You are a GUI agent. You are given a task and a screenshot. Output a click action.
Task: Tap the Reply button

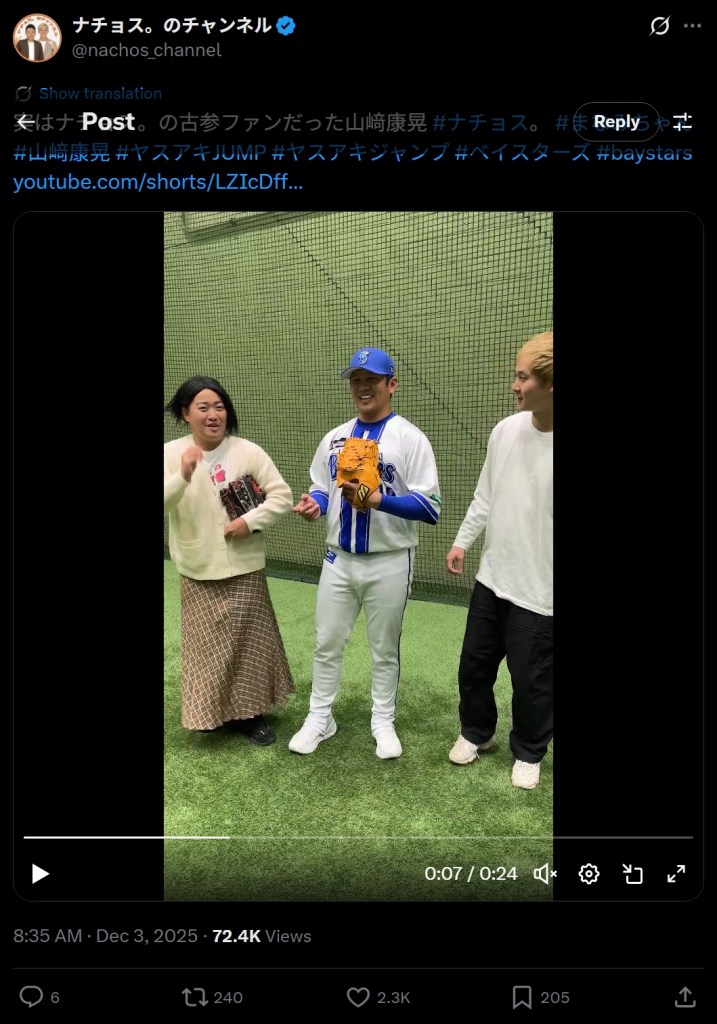coord(616,122)
